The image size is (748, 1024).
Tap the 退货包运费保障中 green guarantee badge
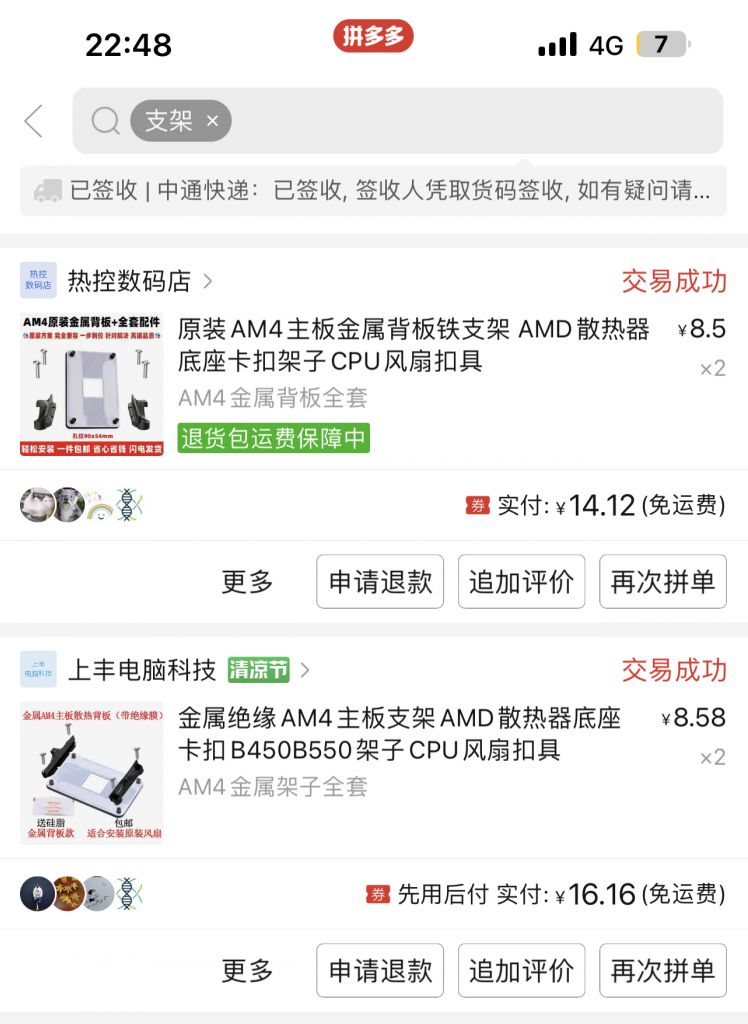click(x=273, y=439)
